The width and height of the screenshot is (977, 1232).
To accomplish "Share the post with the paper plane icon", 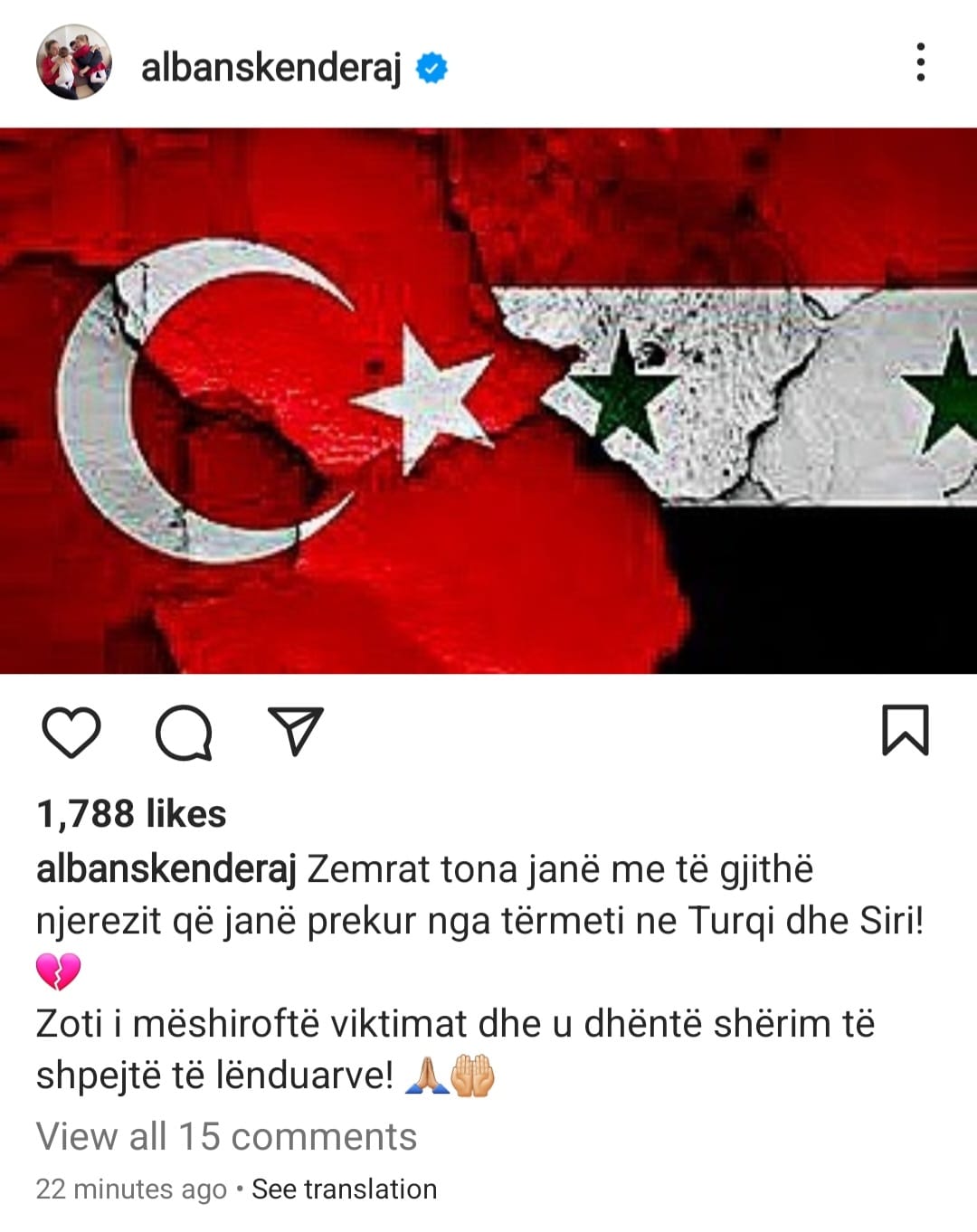I will pos(296,730).
